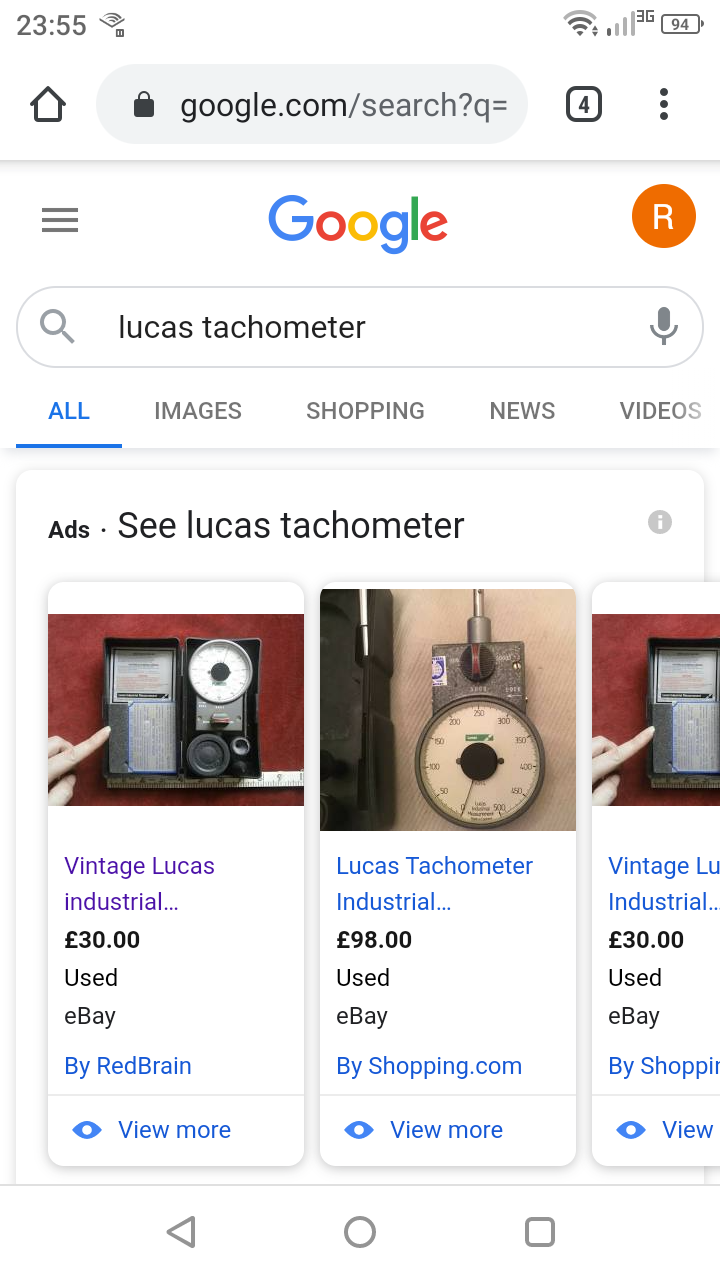The width and height of the screenshot is (720, 1280).
Task: Switch to the News tab
Action: pyautogui.click(x=522, y=411)
